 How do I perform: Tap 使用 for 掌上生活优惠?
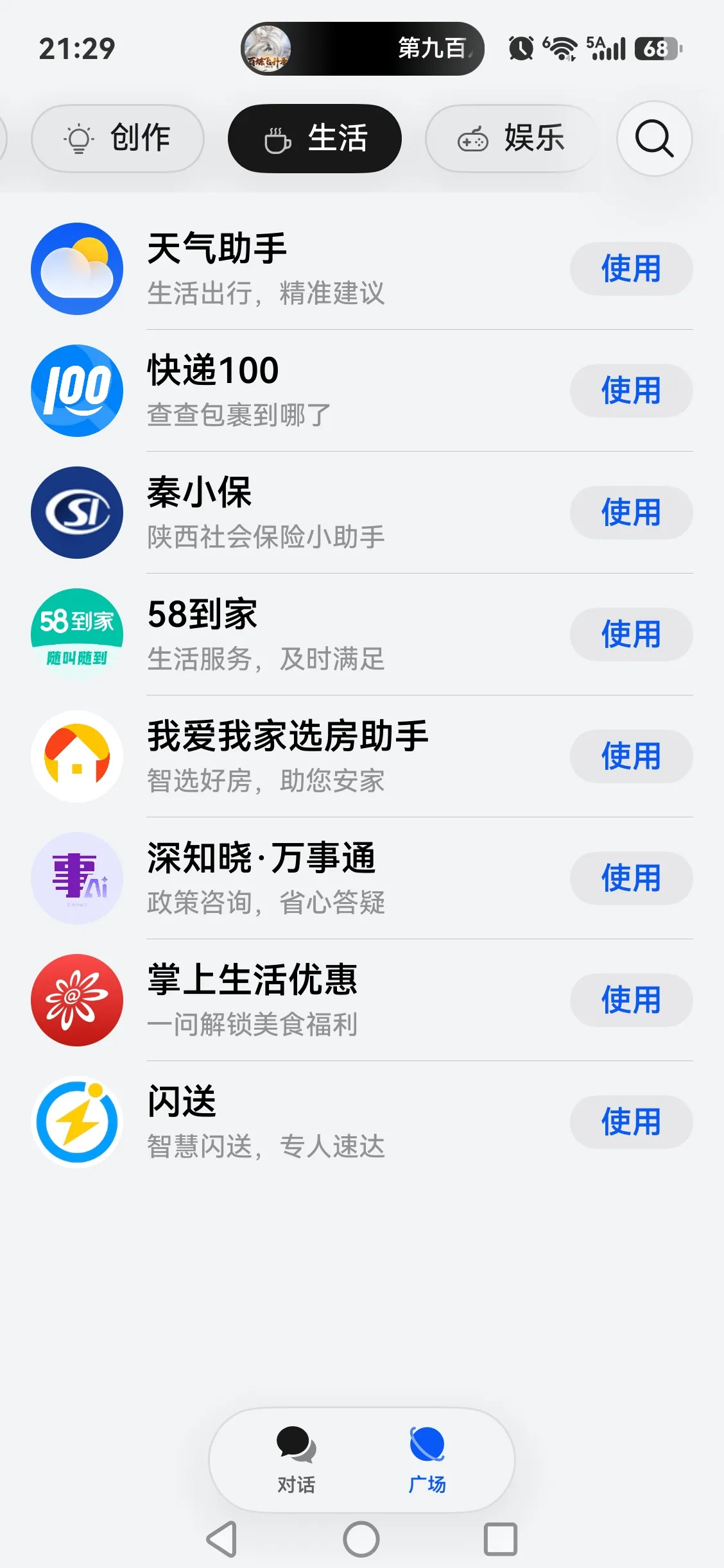point(631,1000)
